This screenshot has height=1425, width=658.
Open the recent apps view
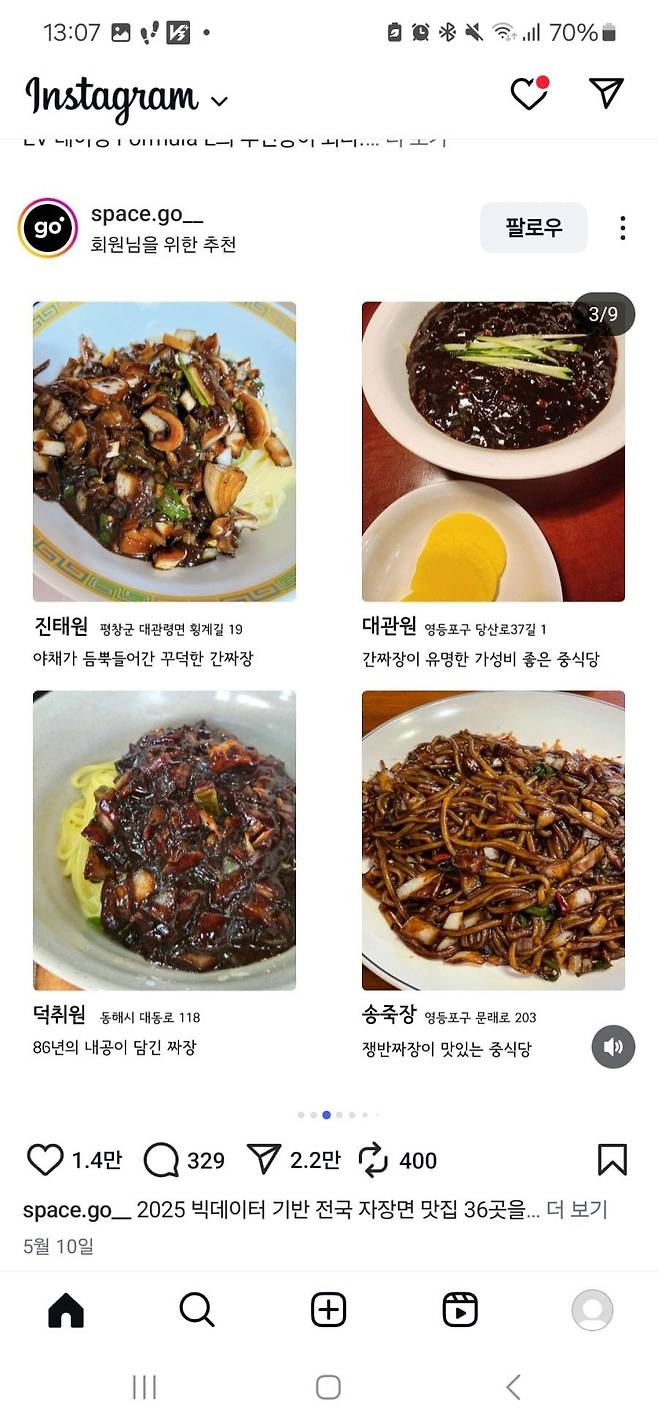click(145, 1387)
